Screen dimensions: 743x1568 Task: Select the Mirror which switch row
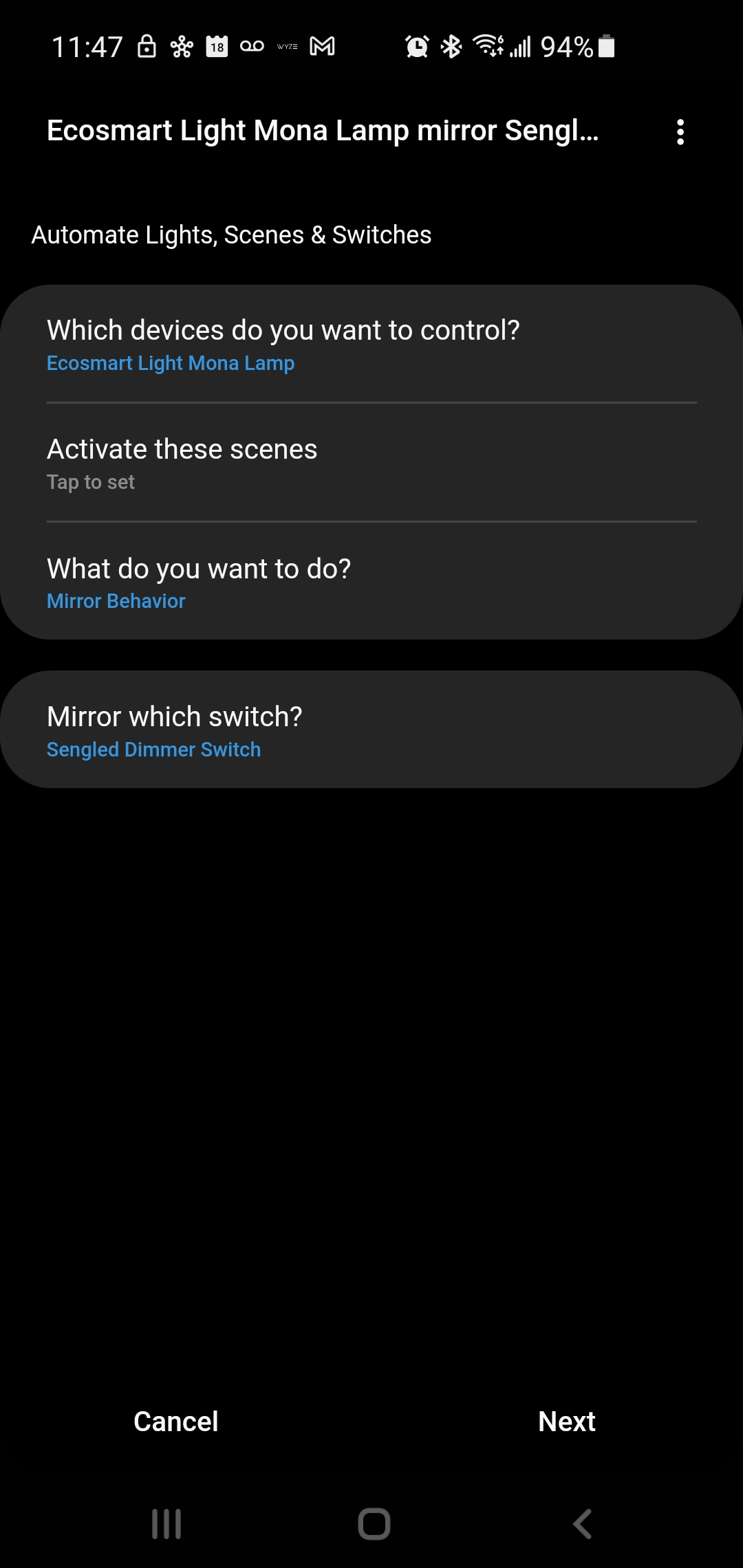(371, 731)
